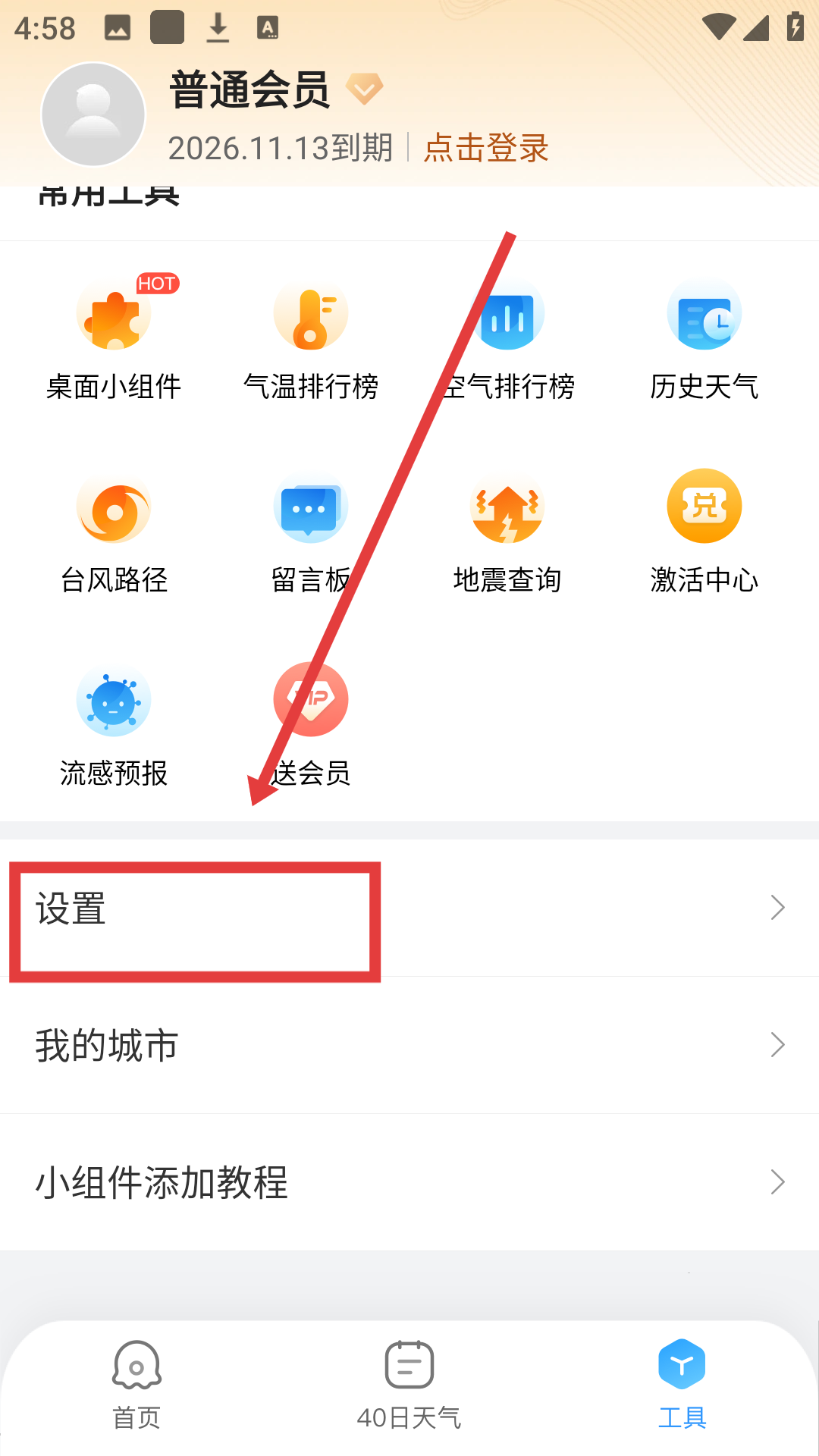
Task: Switch to the 40日天气 tab
Action: click(409, 1385)
